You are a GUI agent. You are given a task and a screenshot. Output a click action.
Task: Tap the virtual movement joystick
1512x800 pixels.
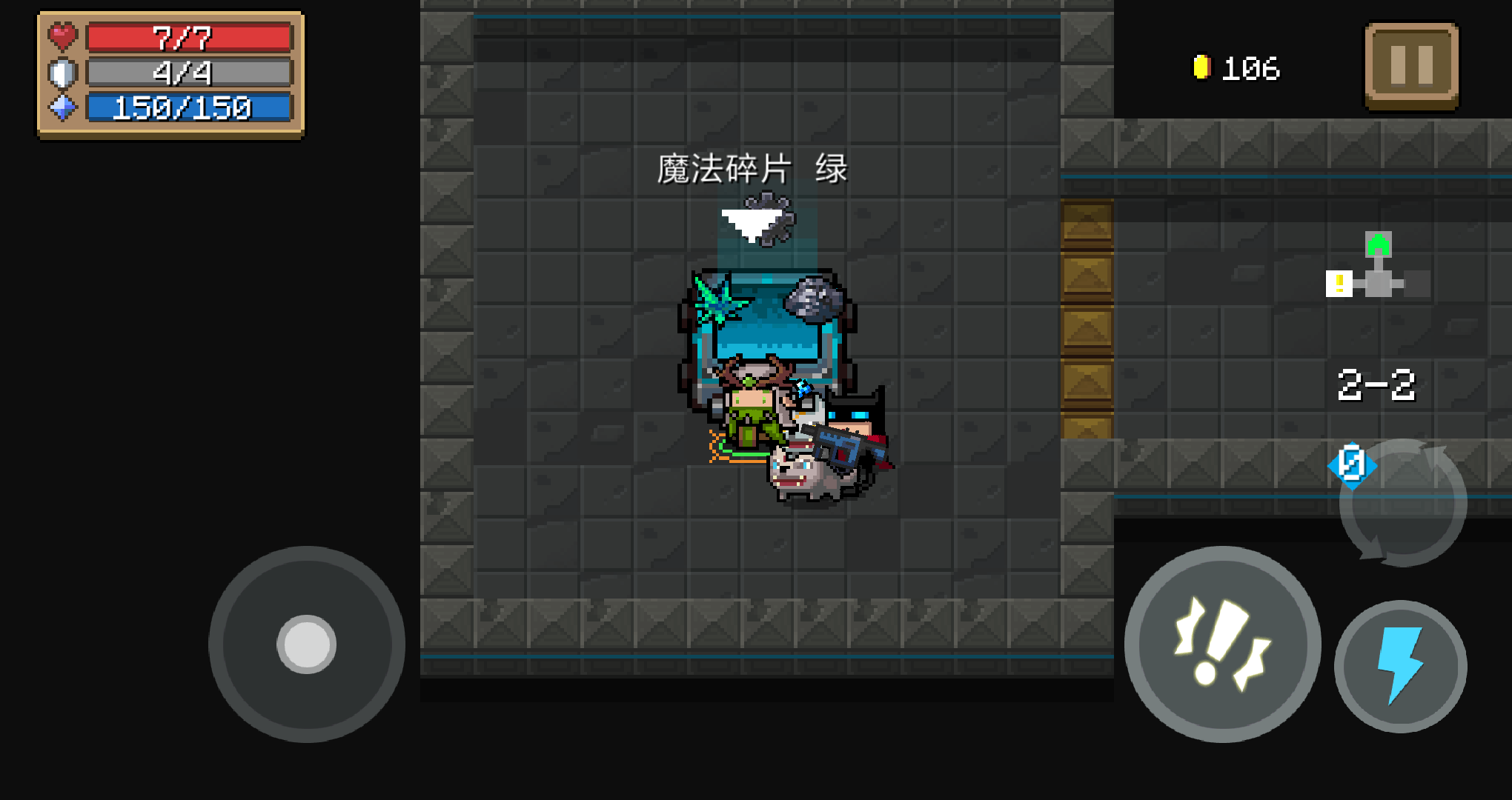tap(307, 644)
